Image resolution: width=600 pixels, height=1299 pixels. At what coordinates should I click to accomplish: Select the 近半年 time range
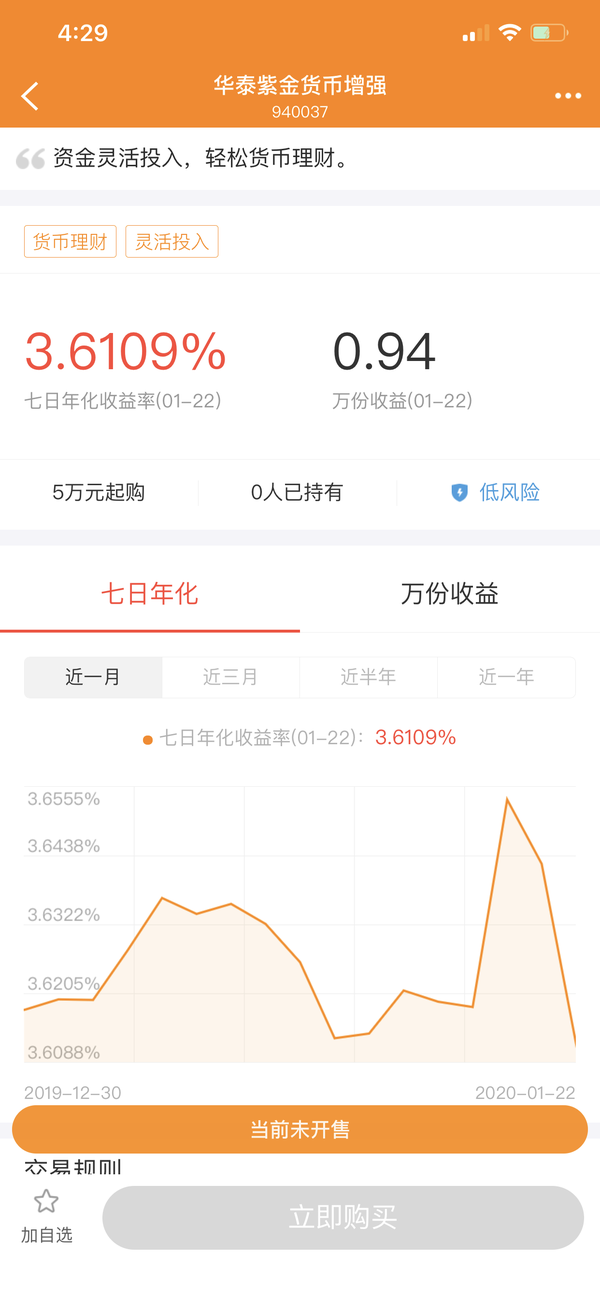(x=368, y=677)
